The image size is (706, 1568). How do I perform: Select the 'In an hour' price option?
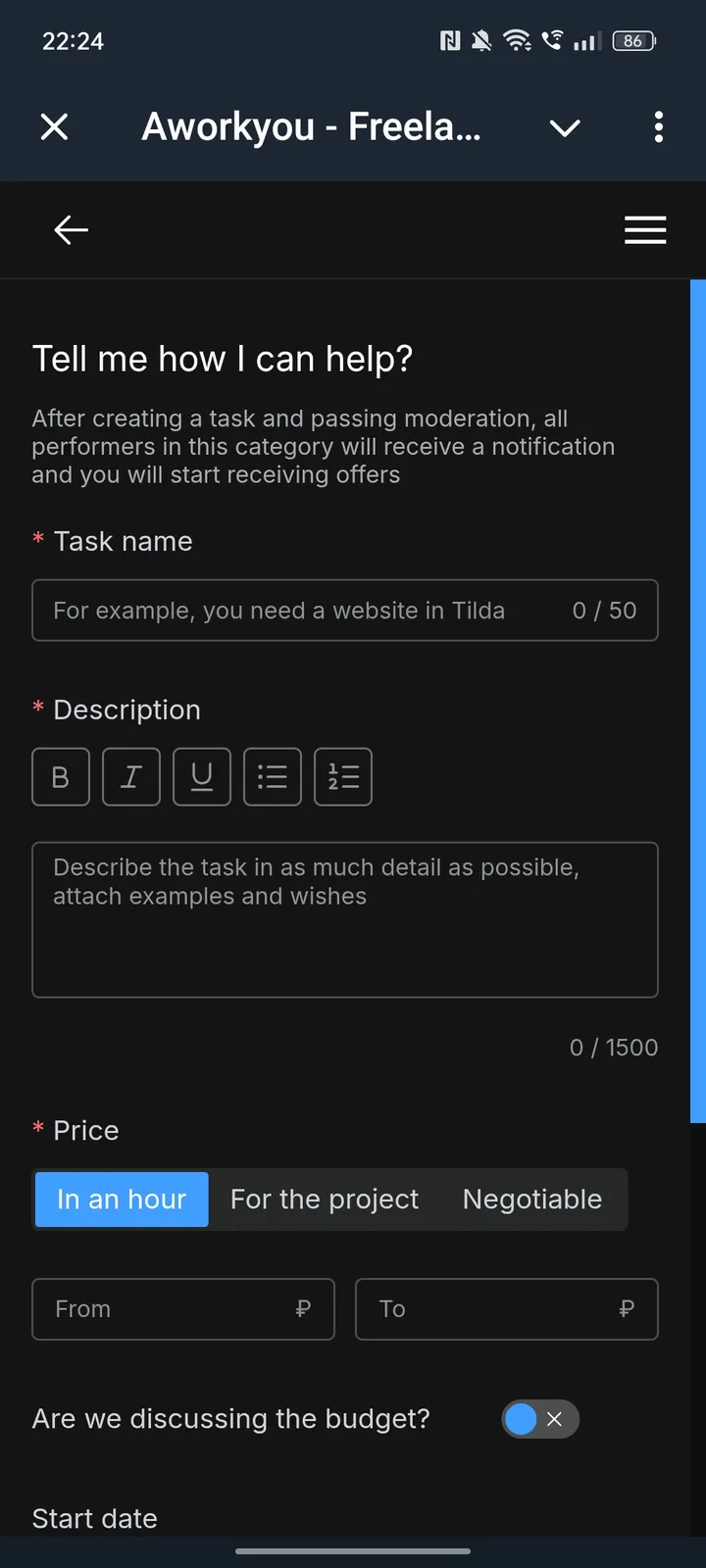121,1199
